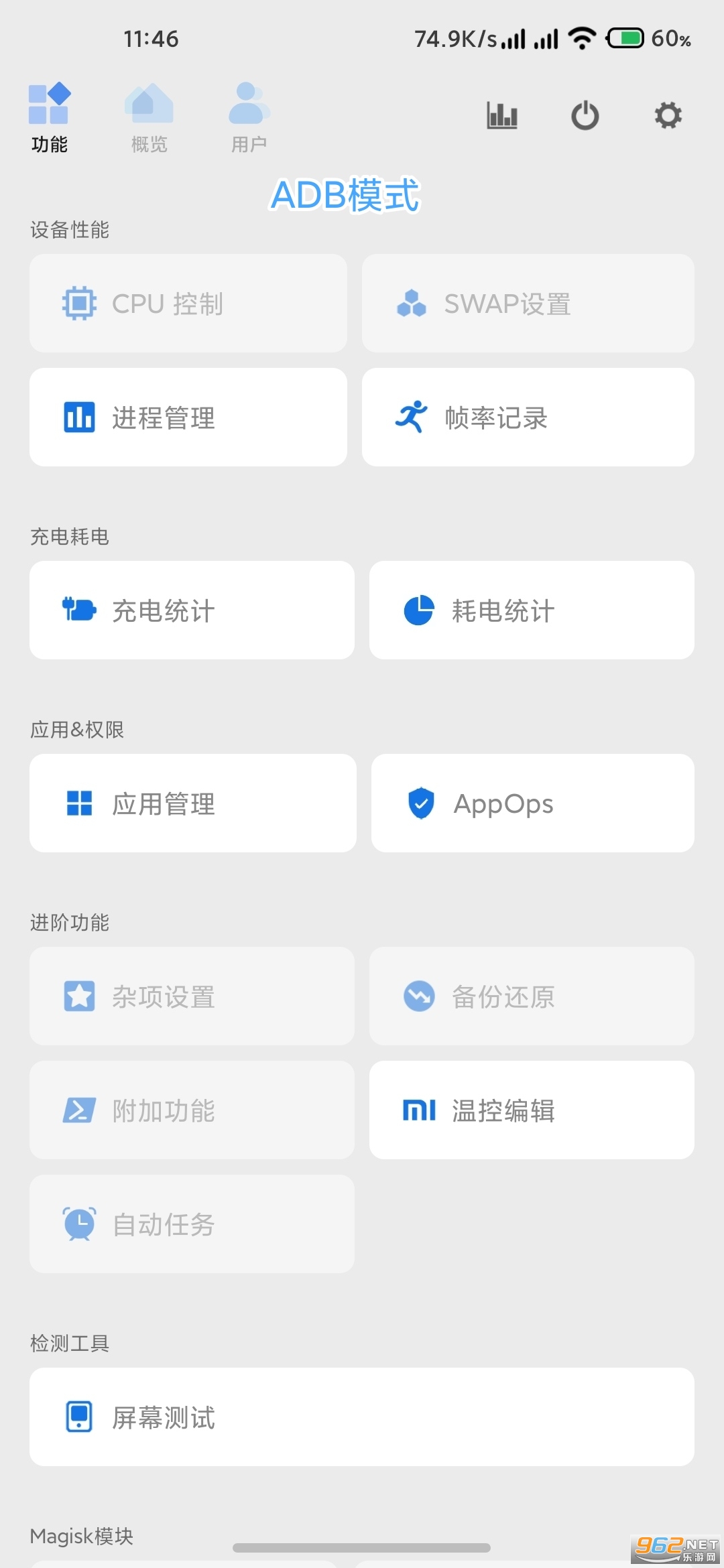Open CPU 控制 card
This screenshot has width=724, height=1568.
coord(188,304)
